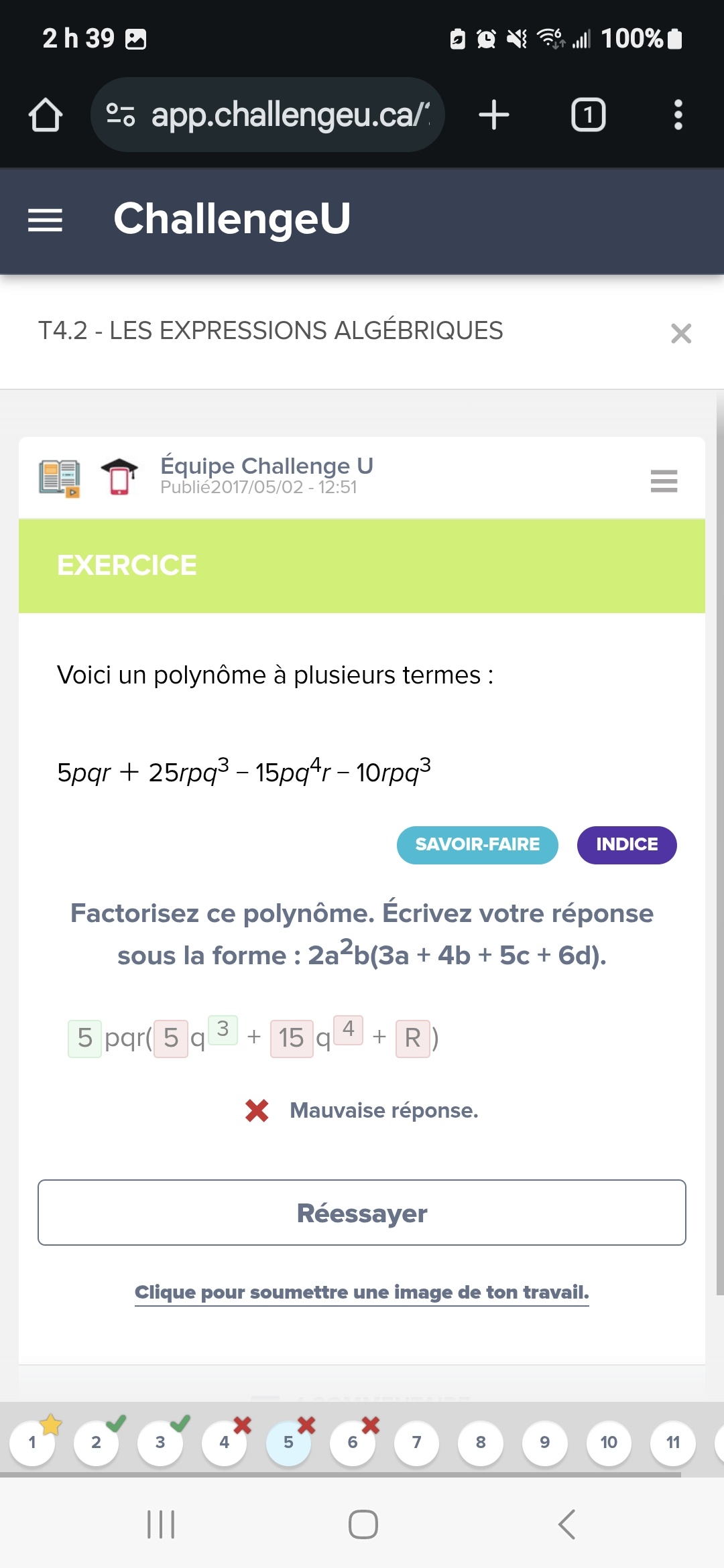
Task: Go to question 1
Action: (32, 1442)
